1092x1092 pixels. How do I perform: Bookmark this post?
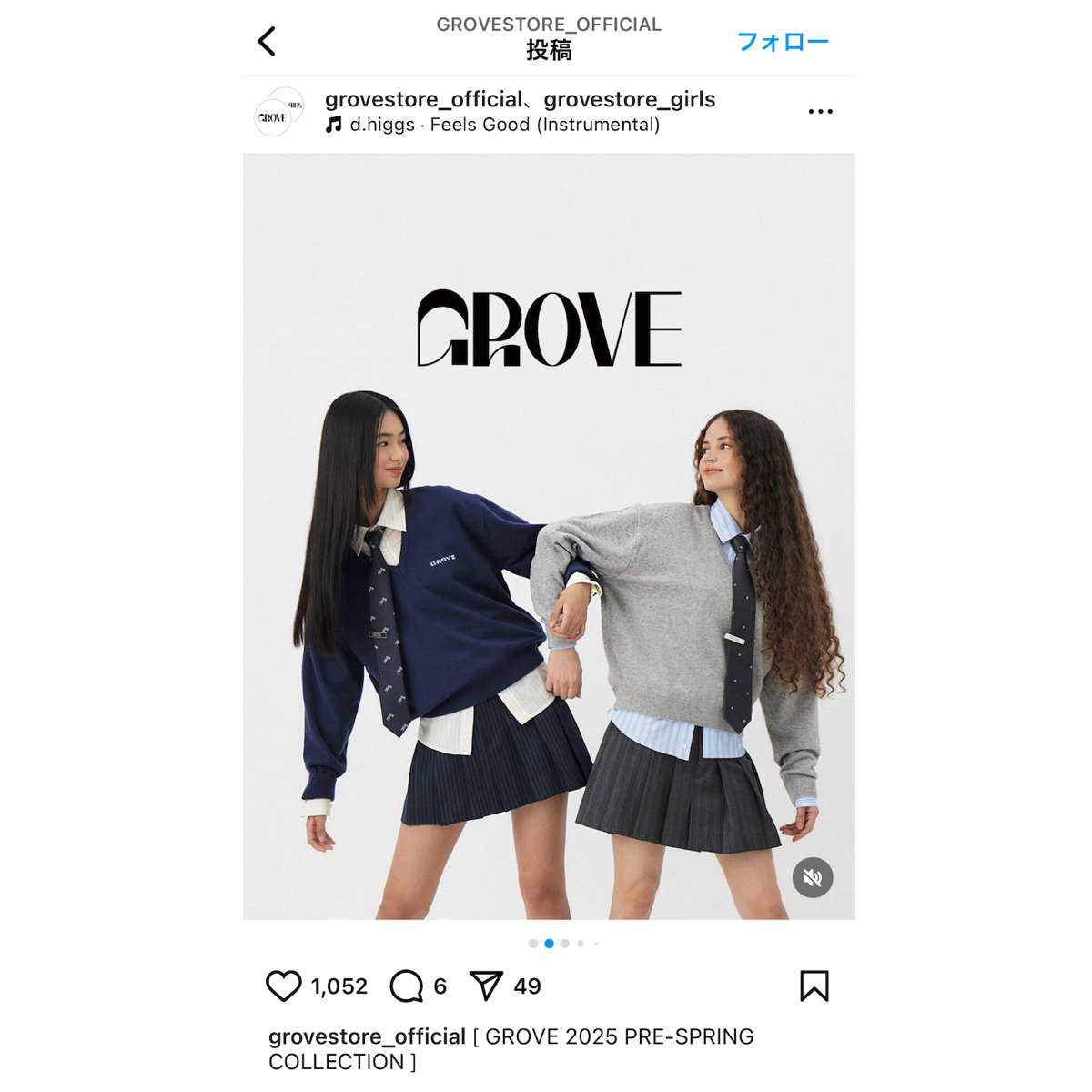[814, 986]
